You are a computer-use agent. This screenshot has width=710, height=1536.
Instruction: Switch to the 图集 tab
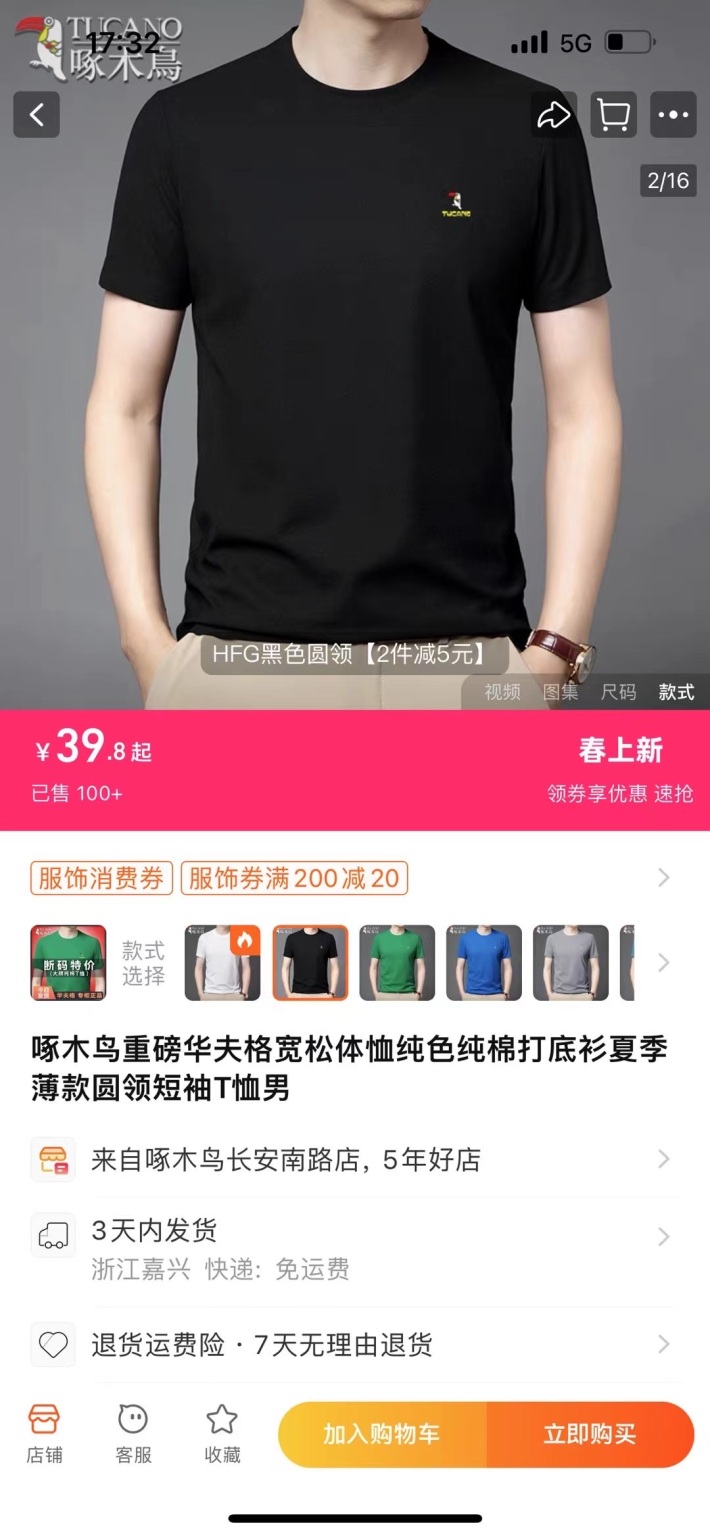(560, 692)
